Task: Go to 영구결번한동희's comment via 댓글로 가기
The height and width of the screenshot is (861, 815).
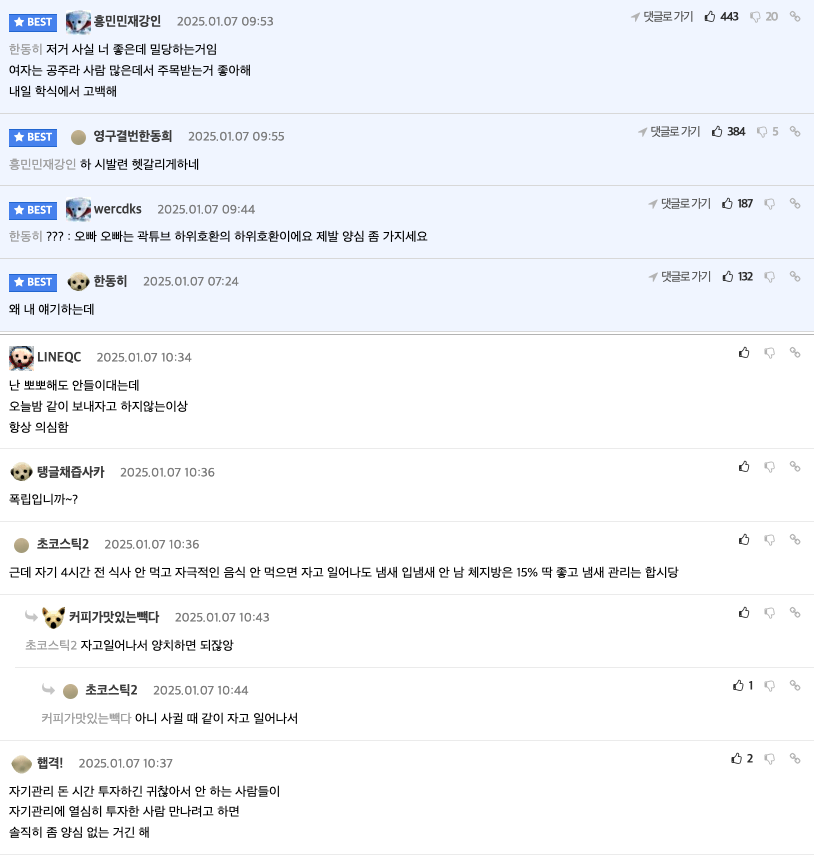Action: click(x=668, y=131)
